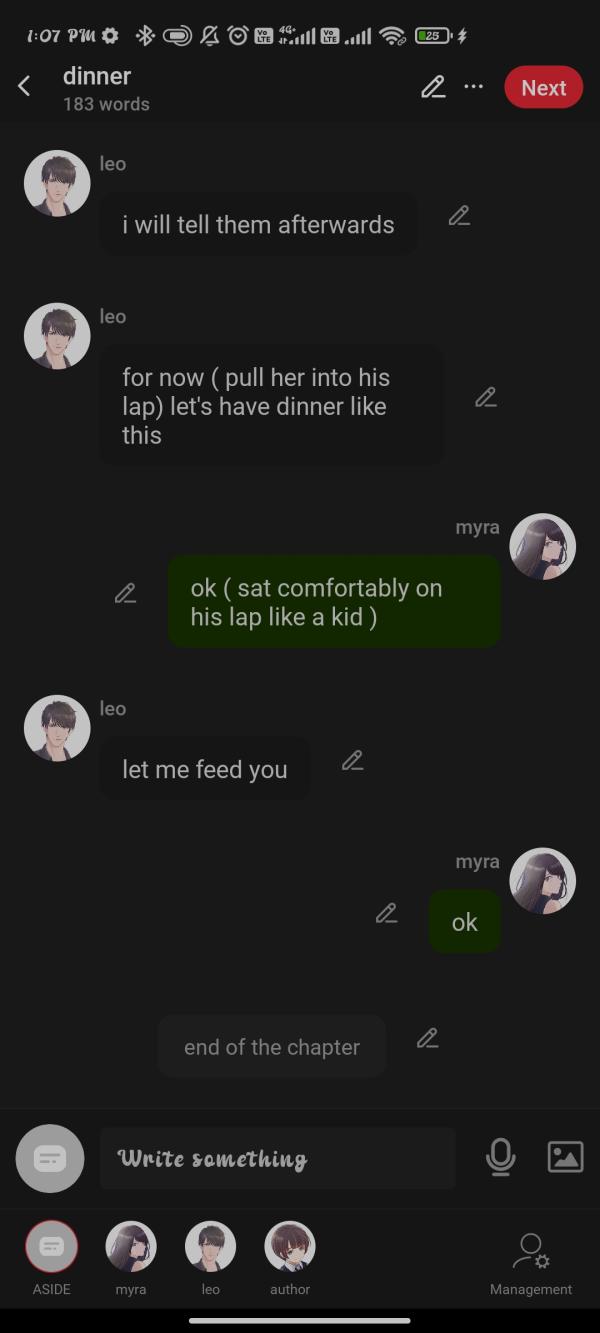Focus the 'Write something' text field
The height and width of the screenshot is (1333, 600).
(277, 1158)
